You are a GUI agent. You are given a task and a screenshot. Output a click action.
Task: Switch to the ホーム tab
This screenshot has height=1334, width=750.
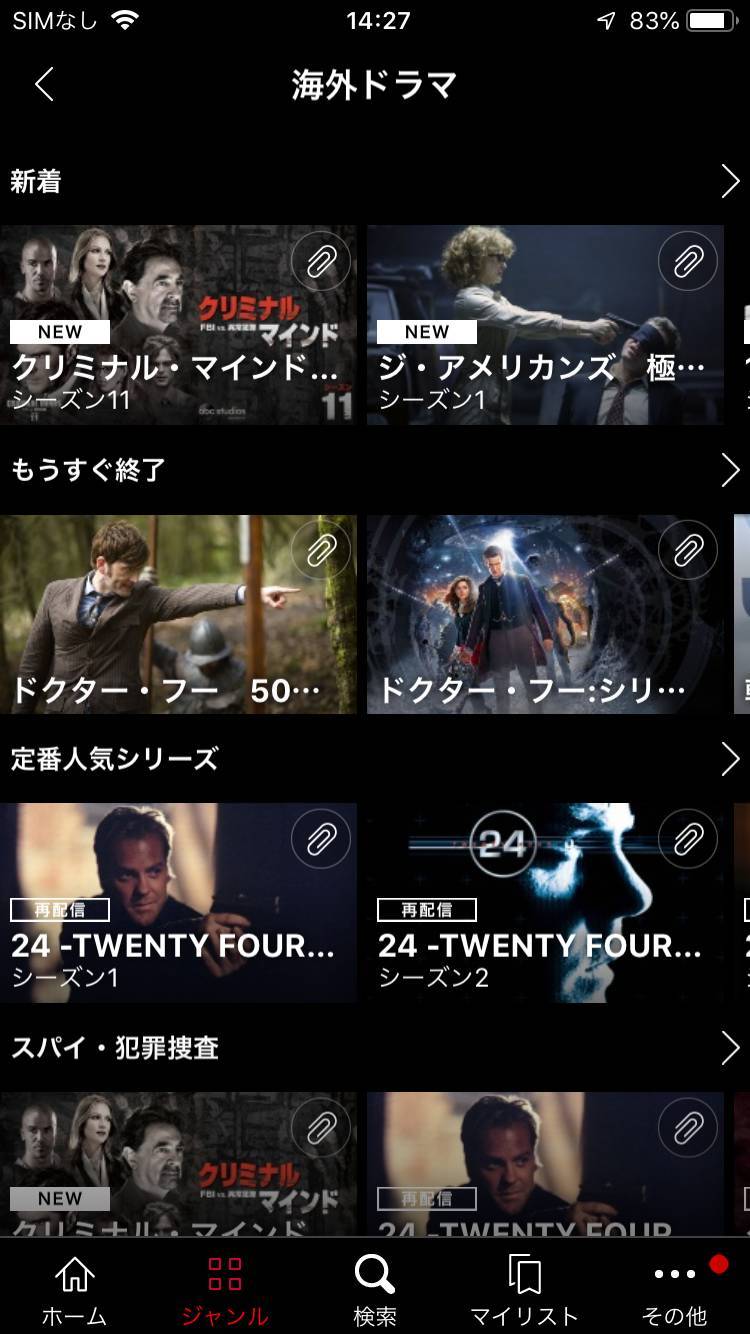75,1290
